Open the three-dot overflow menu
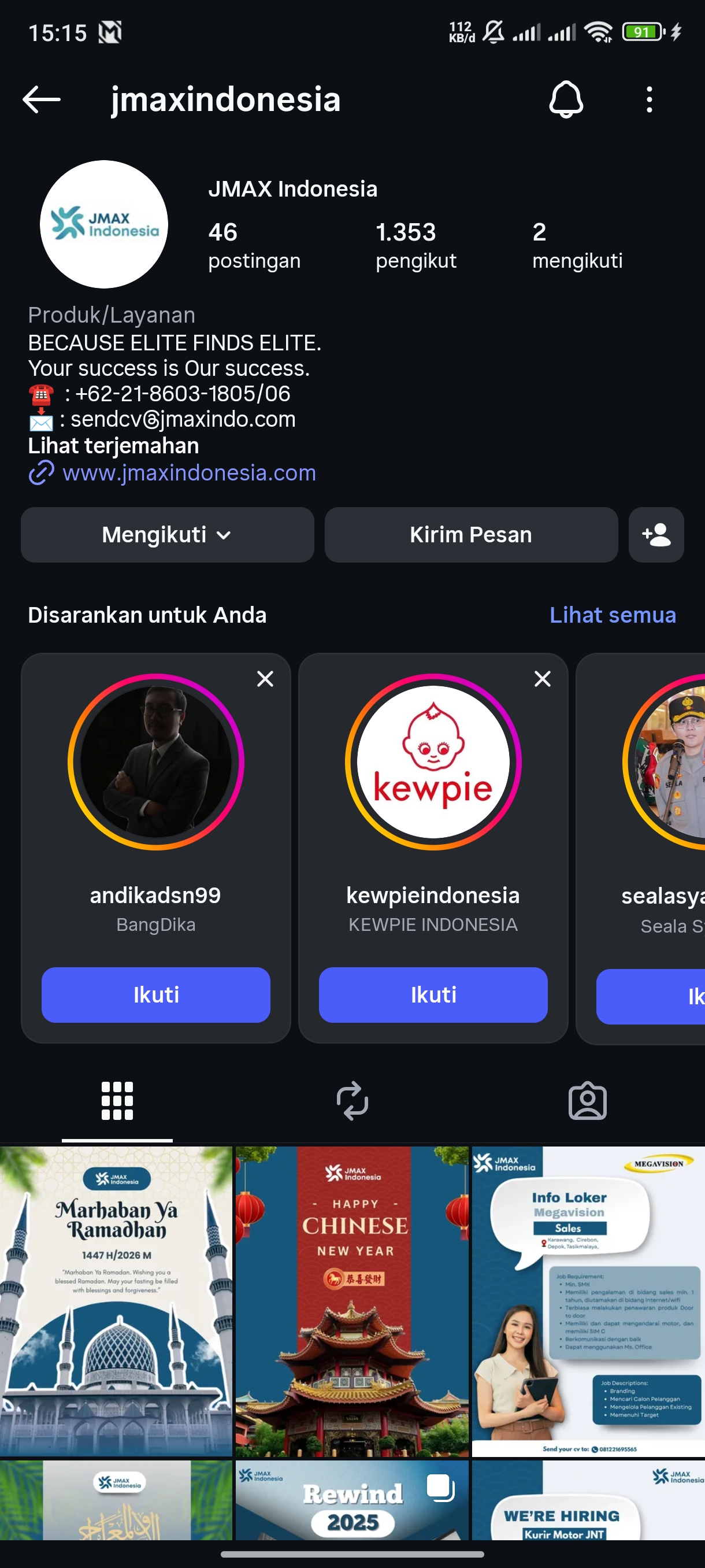The width and height of the screenshot is (705, 1568). pos(649,99)
